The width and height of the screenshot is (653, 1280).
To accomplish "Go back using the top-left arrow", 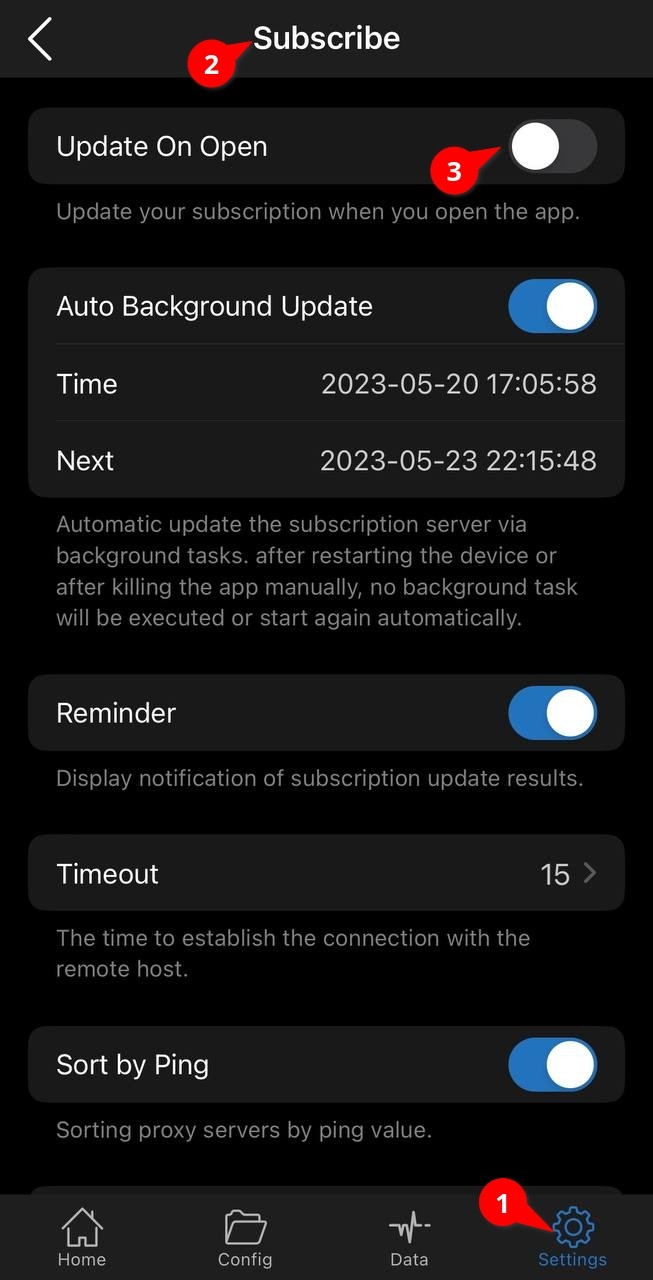I will tap(40, 40).
